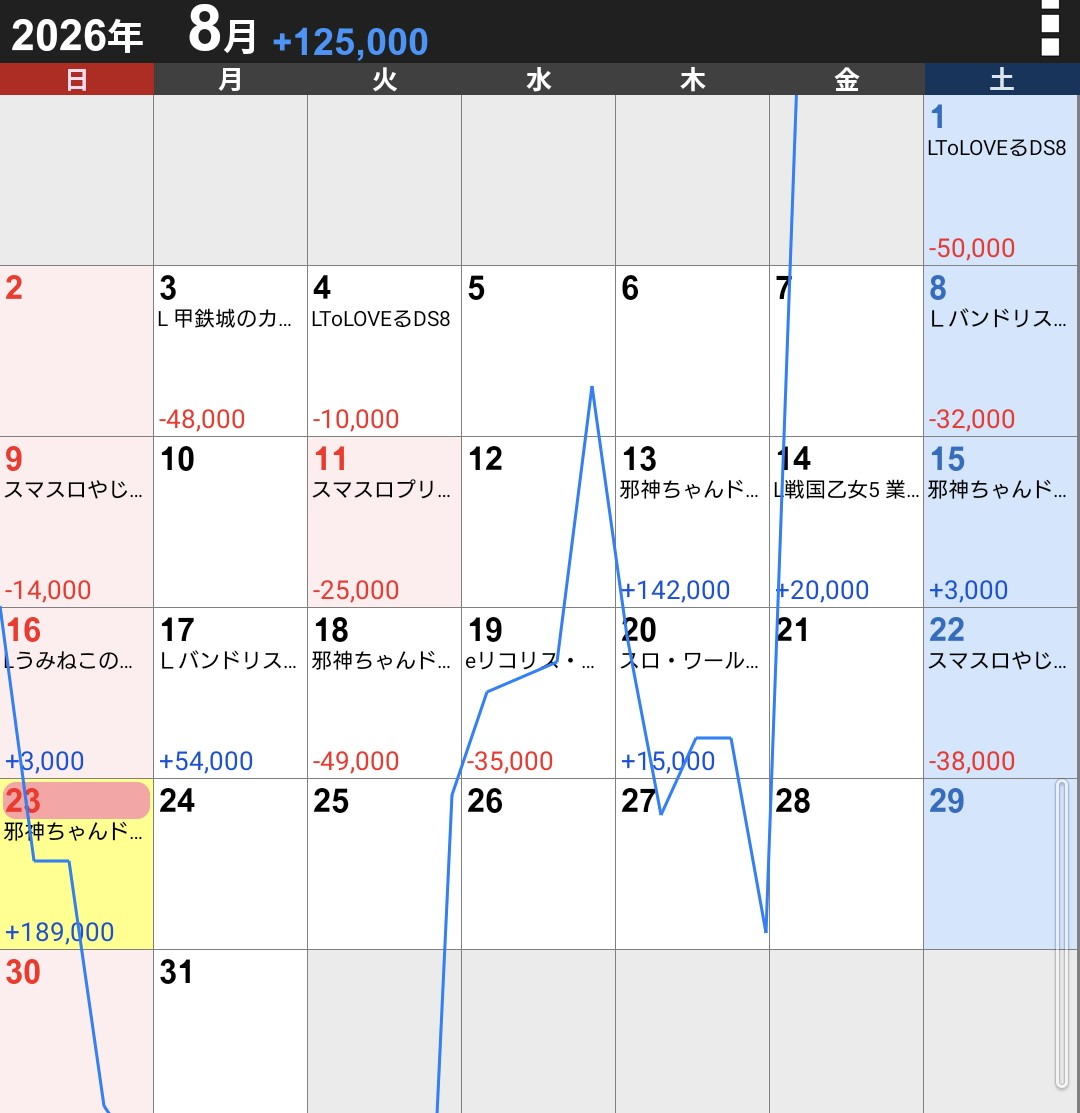Select August 9 with -14,000 loss
Screen dimensions: 1080x1113
[77, 522]
